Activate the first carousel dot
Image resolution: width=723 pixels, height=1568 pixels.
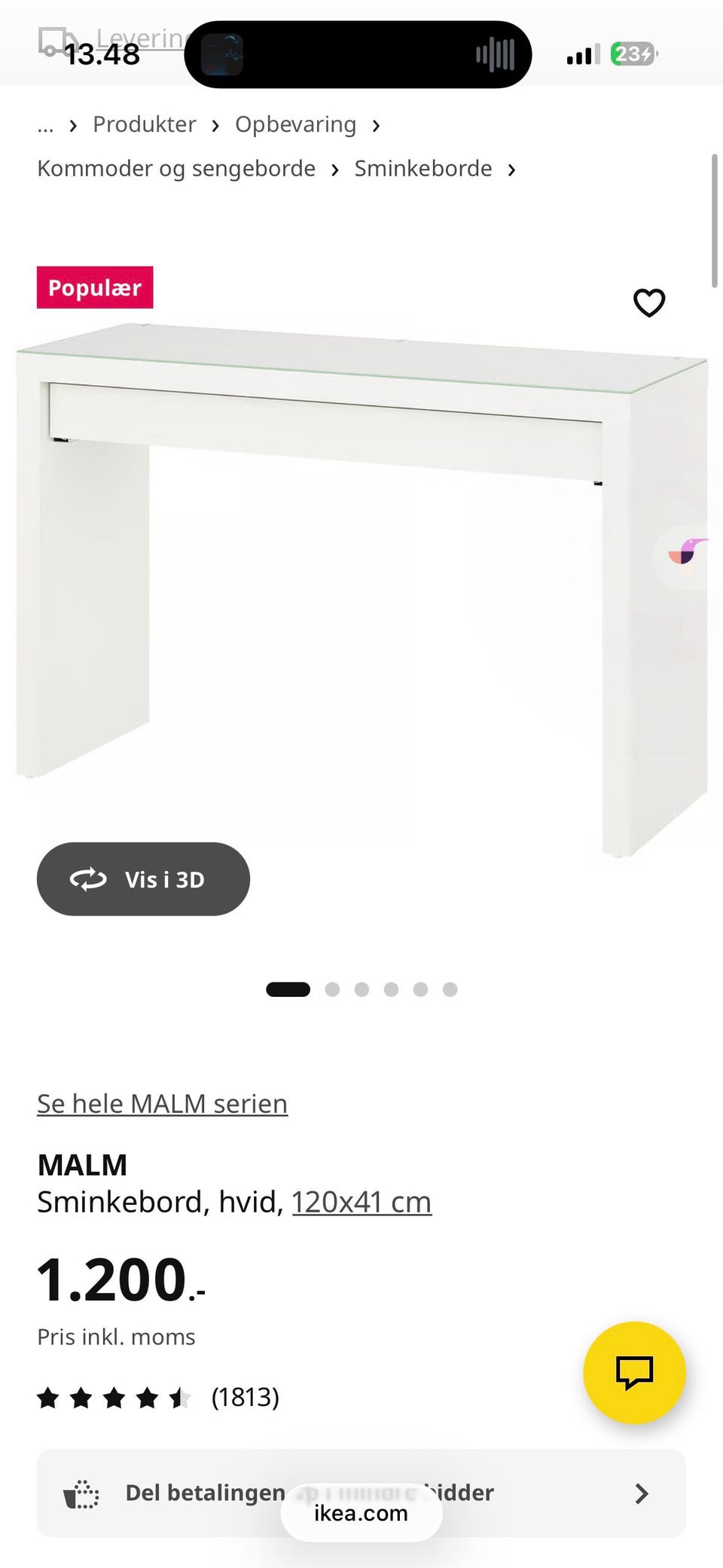point(287,989)
